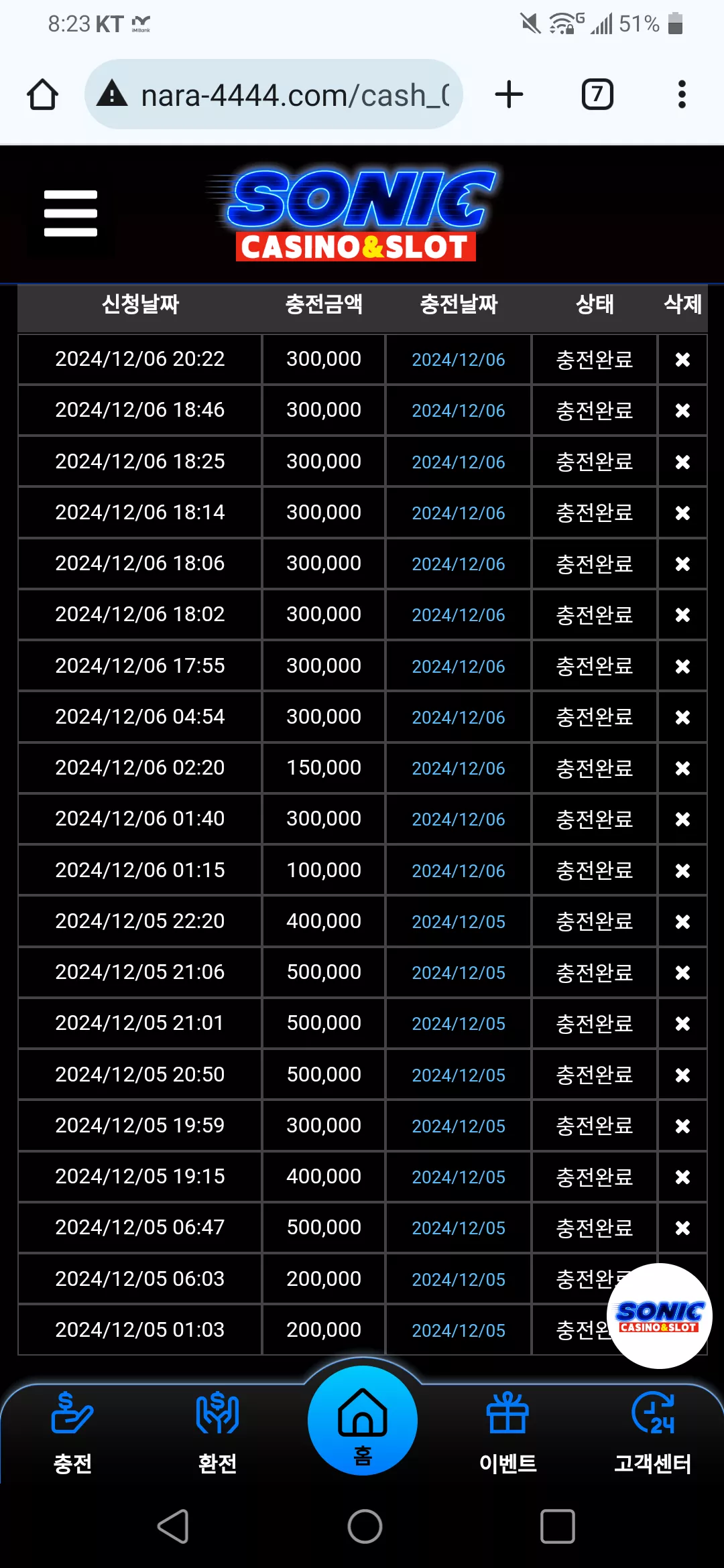Delete the 2024/12/06 18:46 record

tap(682, 411)
